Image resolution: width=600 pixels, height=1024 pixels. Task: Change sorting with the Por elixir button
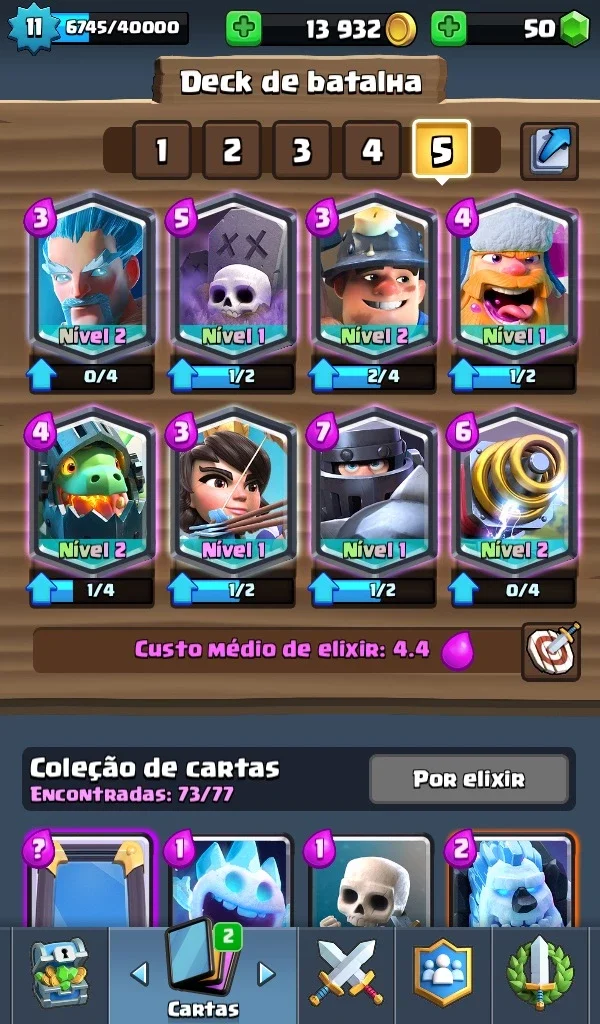(469, 778)
